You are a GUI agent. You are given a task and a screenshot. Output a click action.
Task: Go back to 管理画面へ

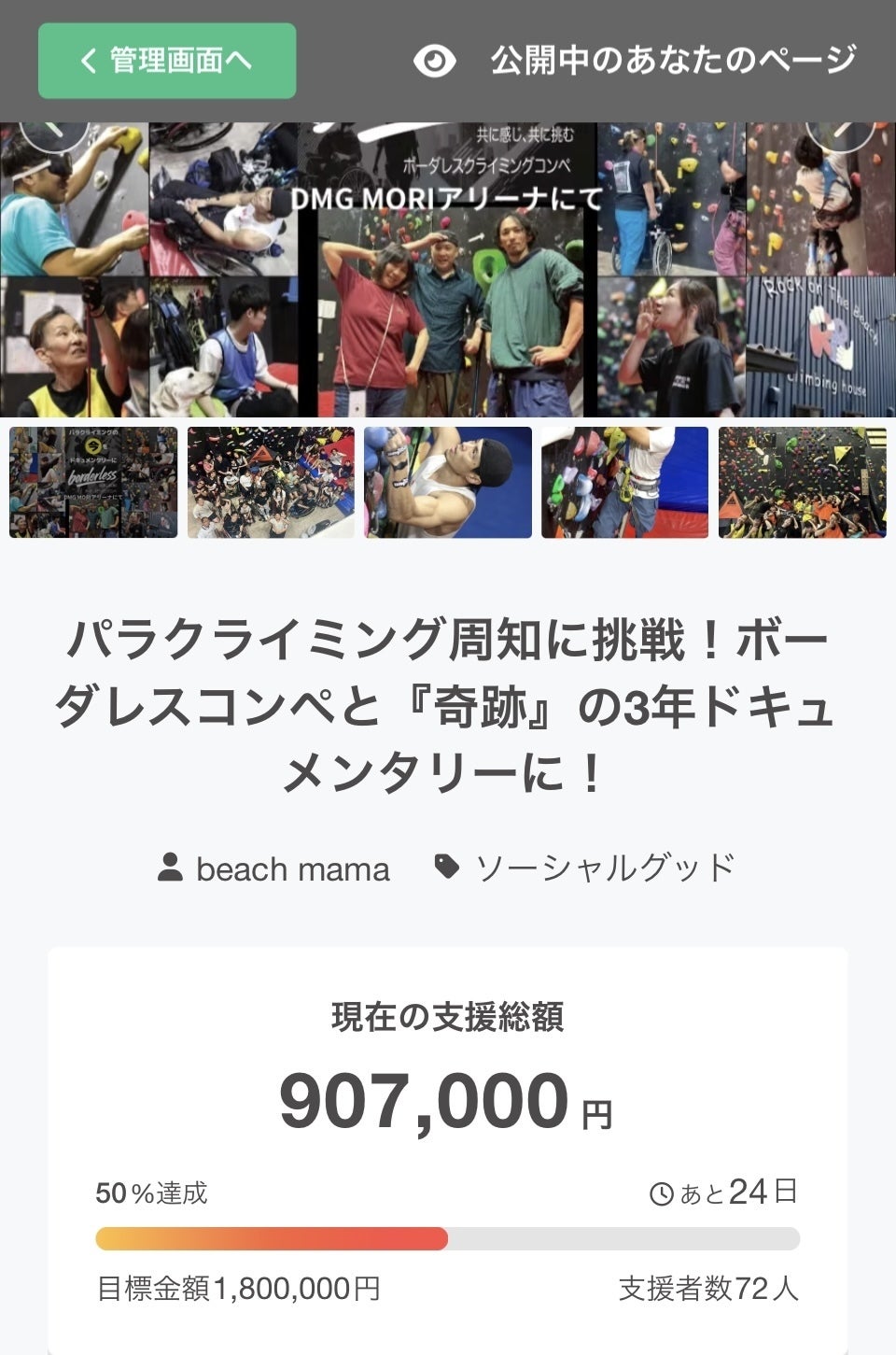[167, 61]
